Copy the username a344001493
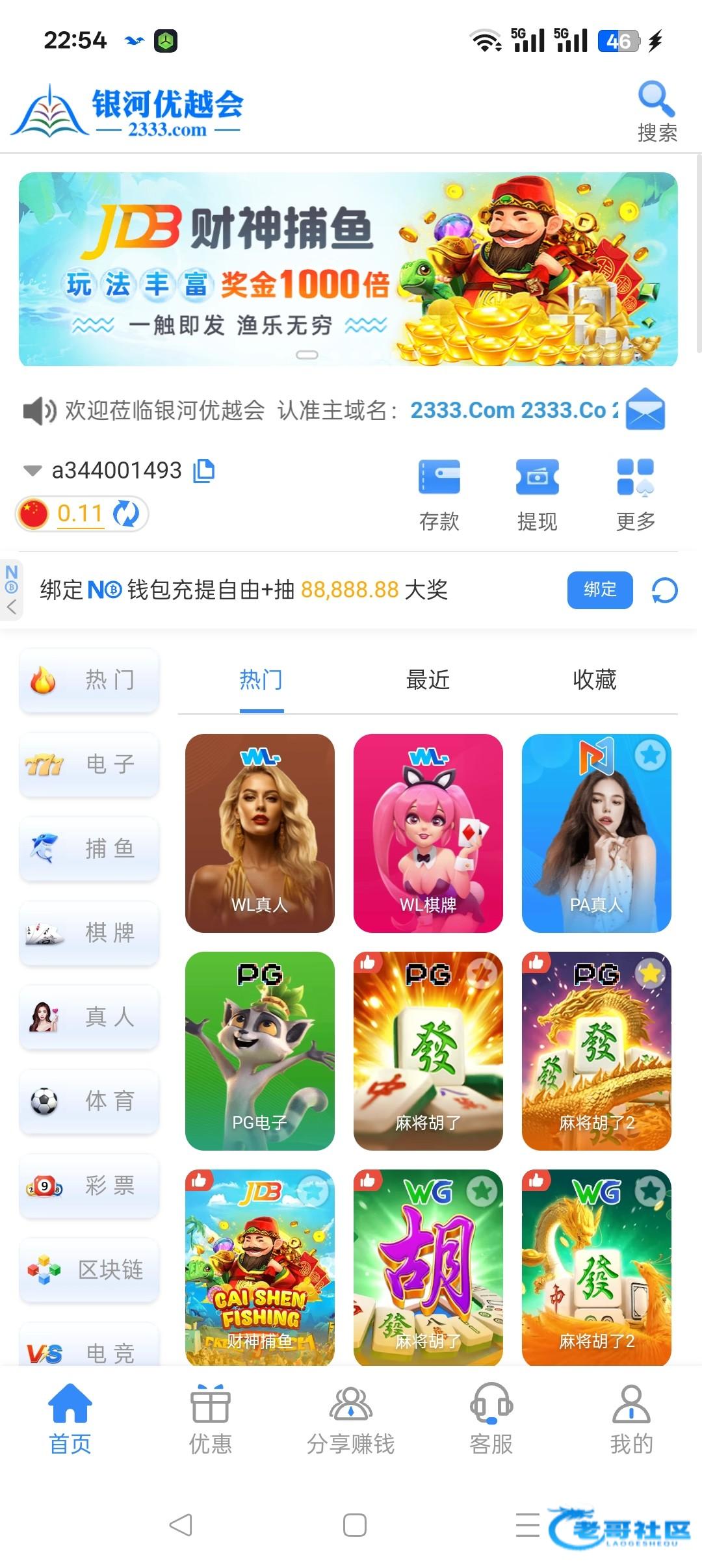Viewport: 702px width, 1568px height. point(204,470)
